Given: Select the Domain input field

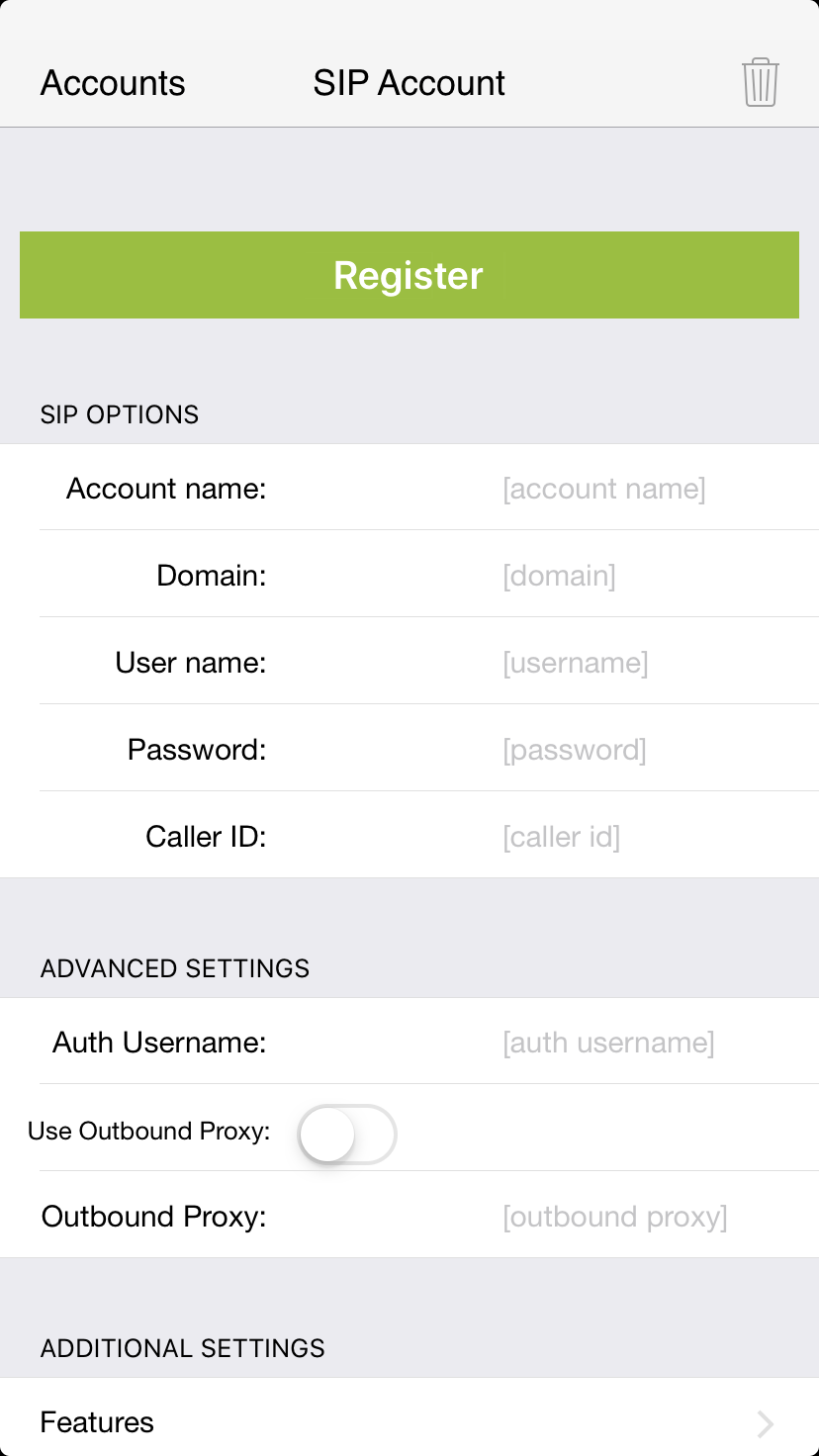Looking at the screenshot, I should coord(559,576).
